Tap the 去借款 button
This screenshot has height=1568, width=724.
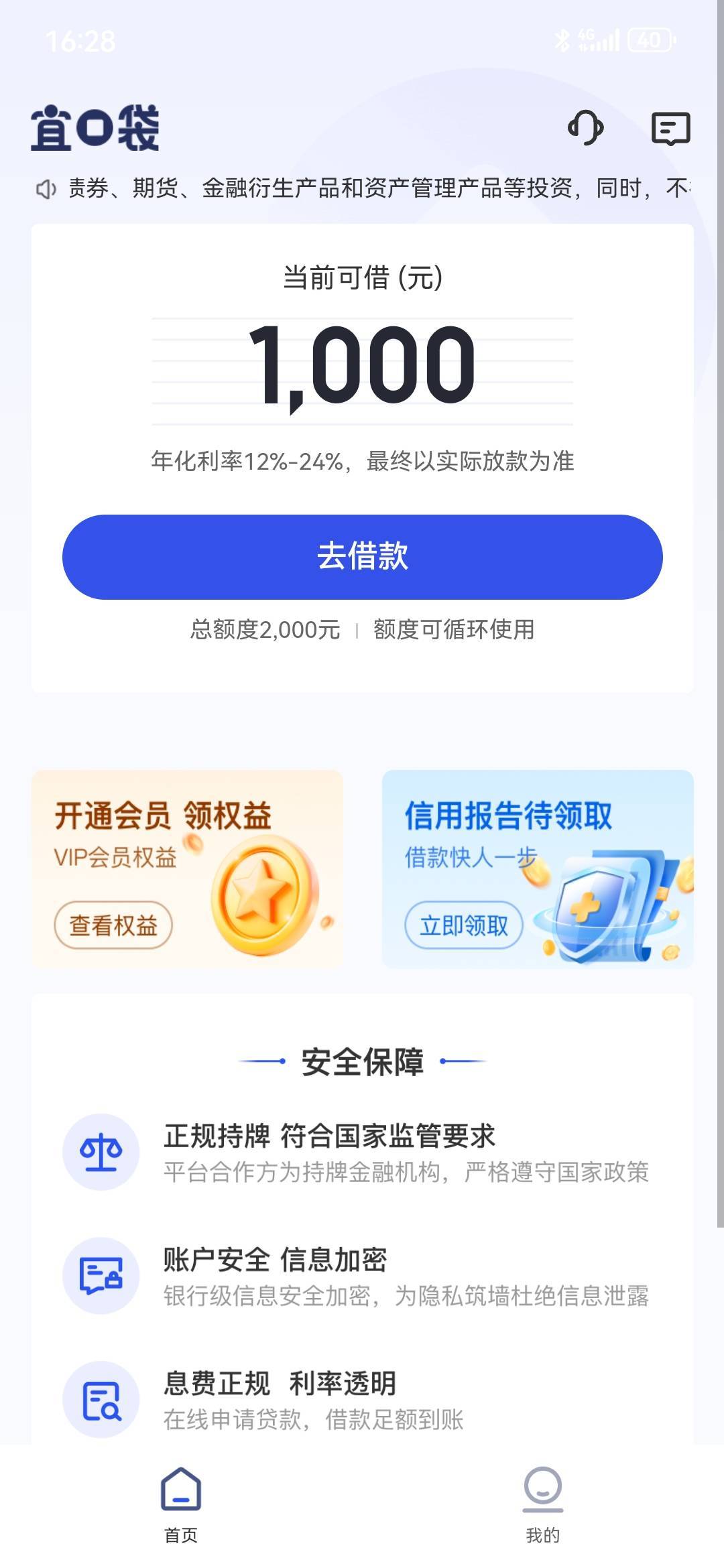tap(362, 556)
